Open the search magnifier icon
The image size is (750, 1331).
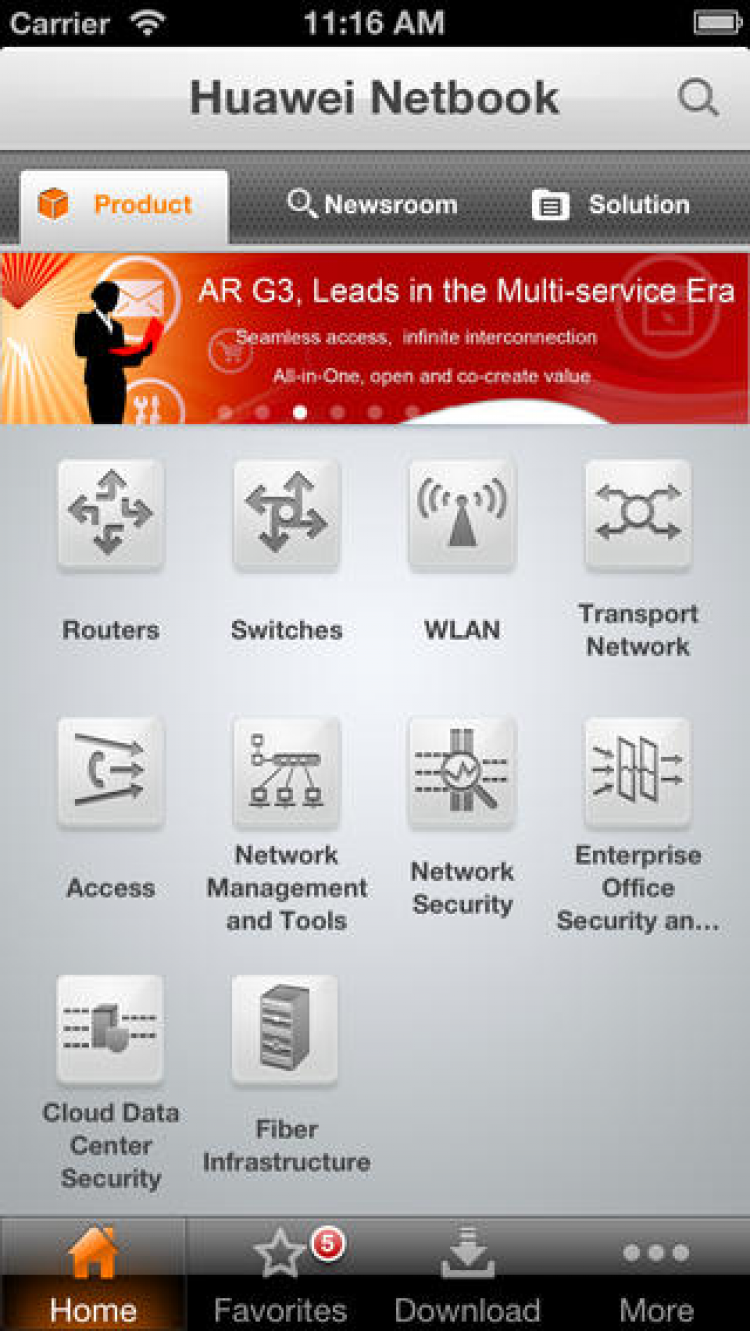click(698, 98)
